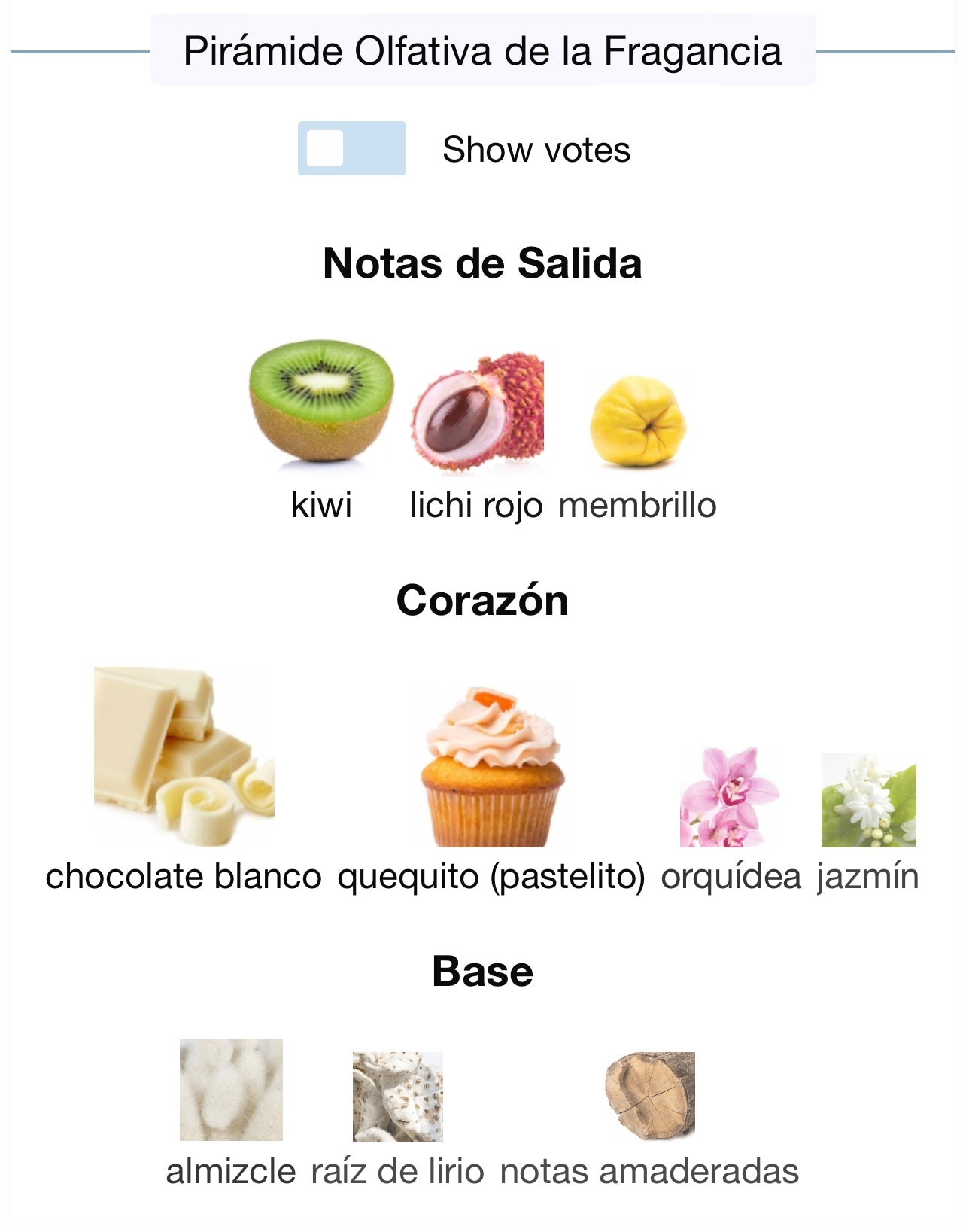Image resolution: width=966 pixels, height=1232 pixels.
Task: Open the raíz de lirio note
Action: 397,1097
